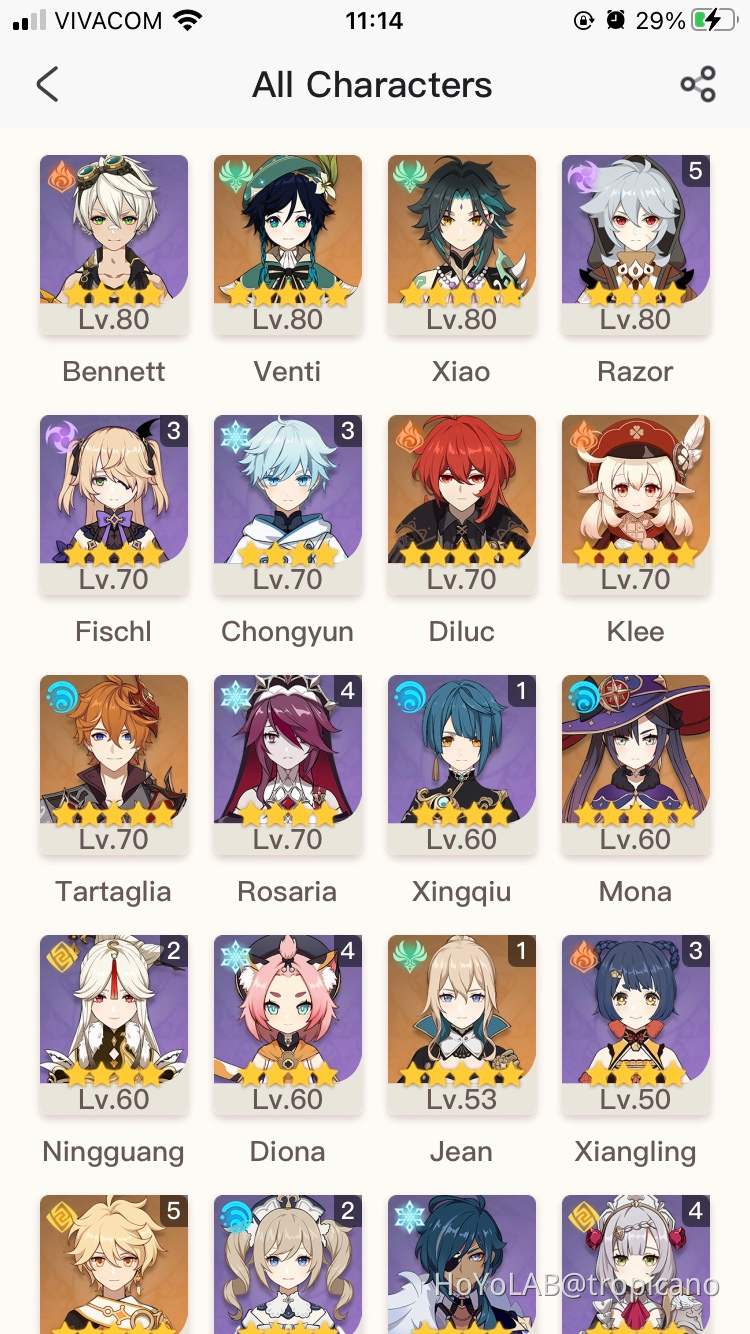The height and width of the screenshot is (1334, 750).
Task: Share the character list
Action: click(698, 85)
